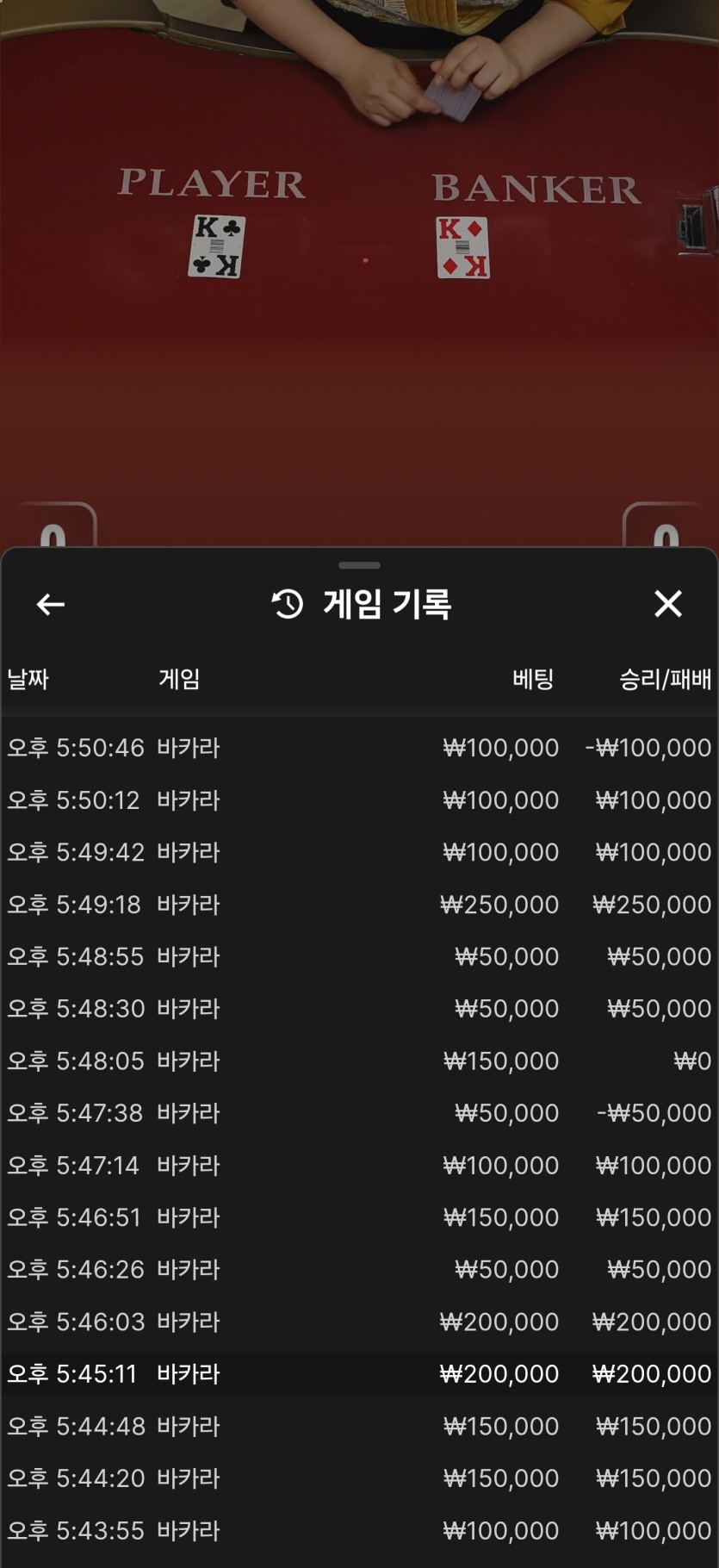
Task: Open the 오후 5:47:38 losing round
Action: (x=359, y=1113)
